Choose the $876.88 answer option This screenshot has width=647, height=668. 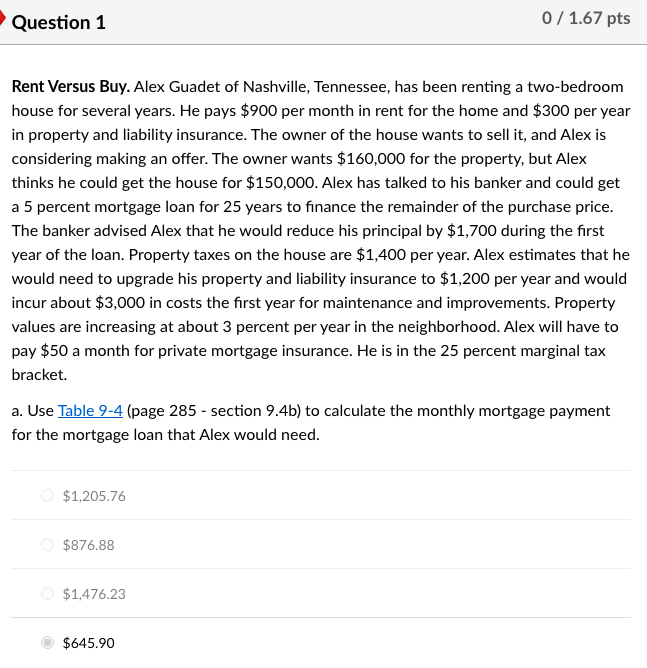tap(47, 545)
